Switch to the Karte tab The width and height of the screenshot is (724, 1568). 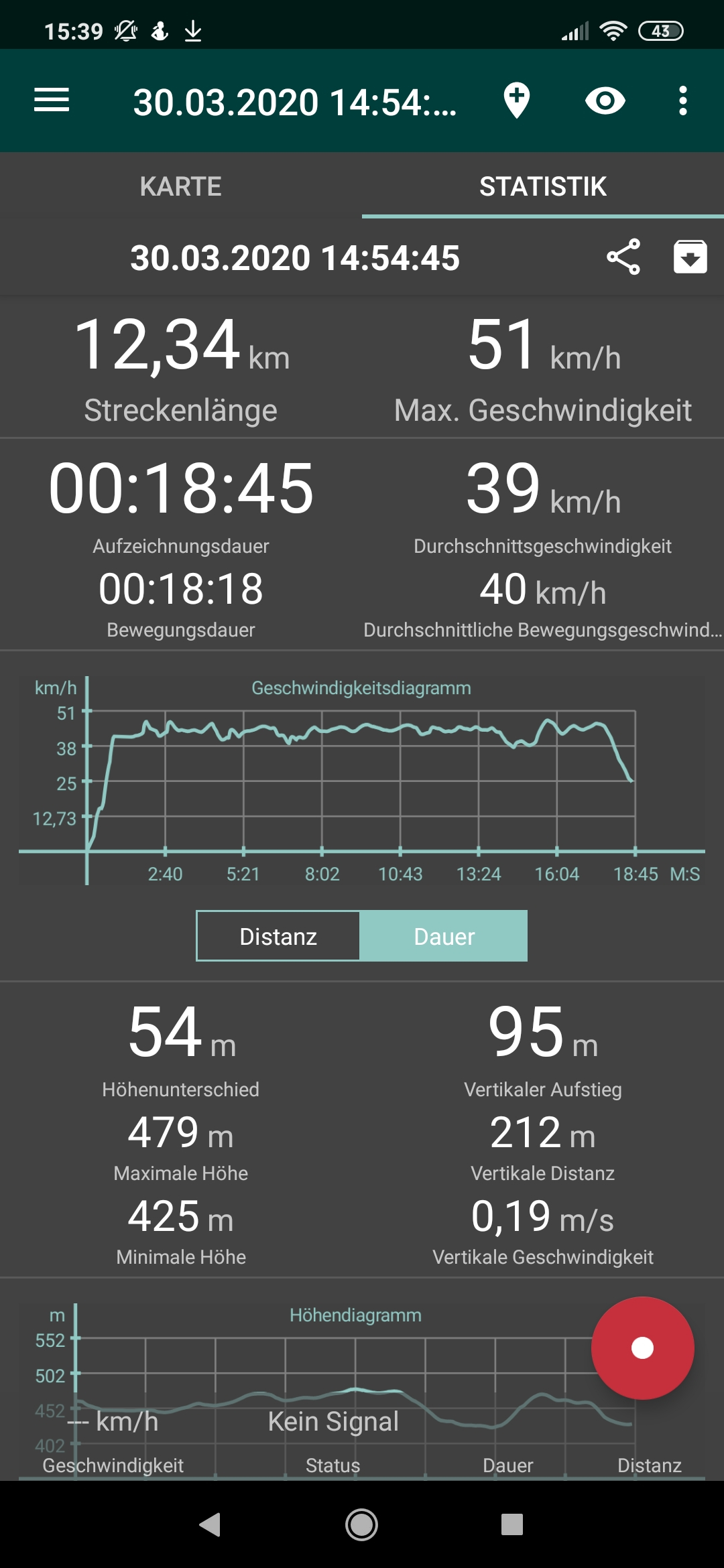click(181, 186)
